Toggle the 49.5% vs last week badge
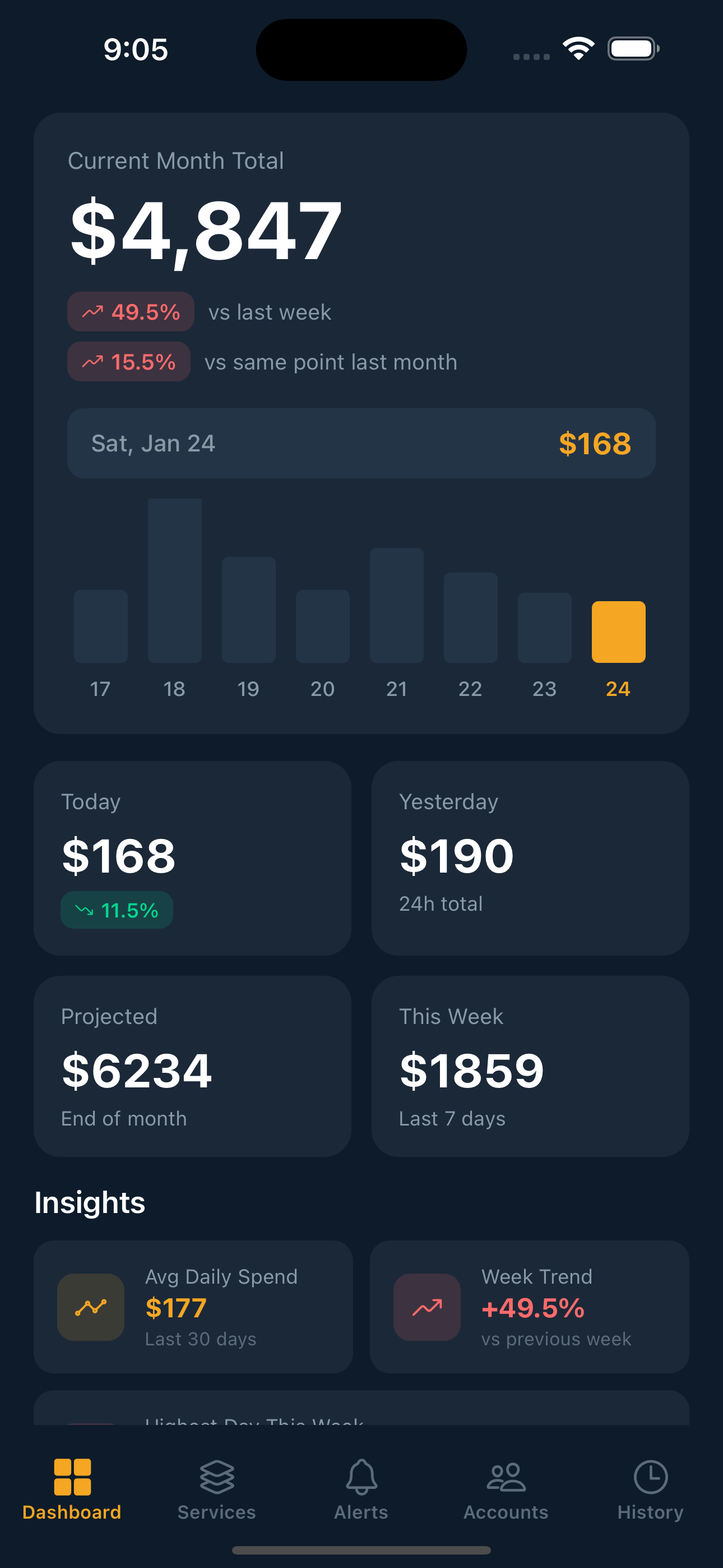This screenshot has width=723, height=1568. 130,311
